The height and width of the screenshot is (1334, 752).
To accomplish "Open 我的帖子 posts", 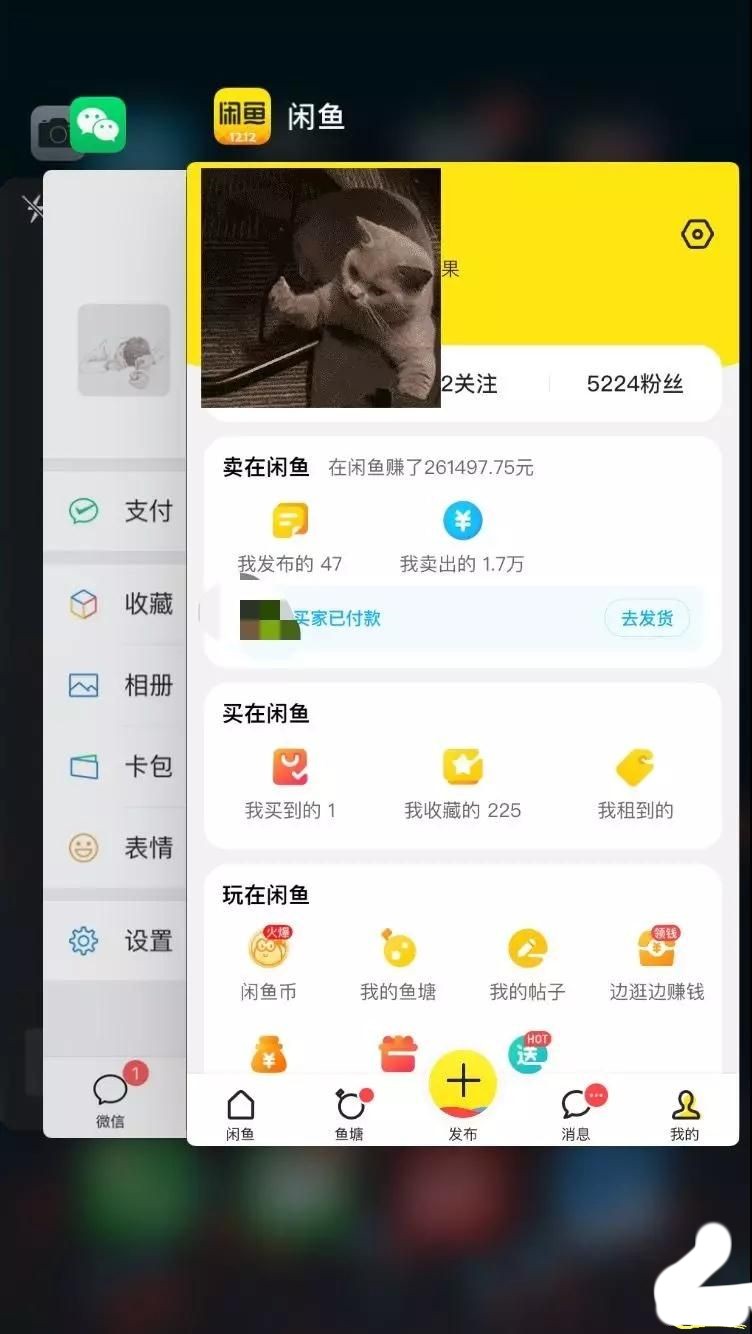I will (527, 966).
